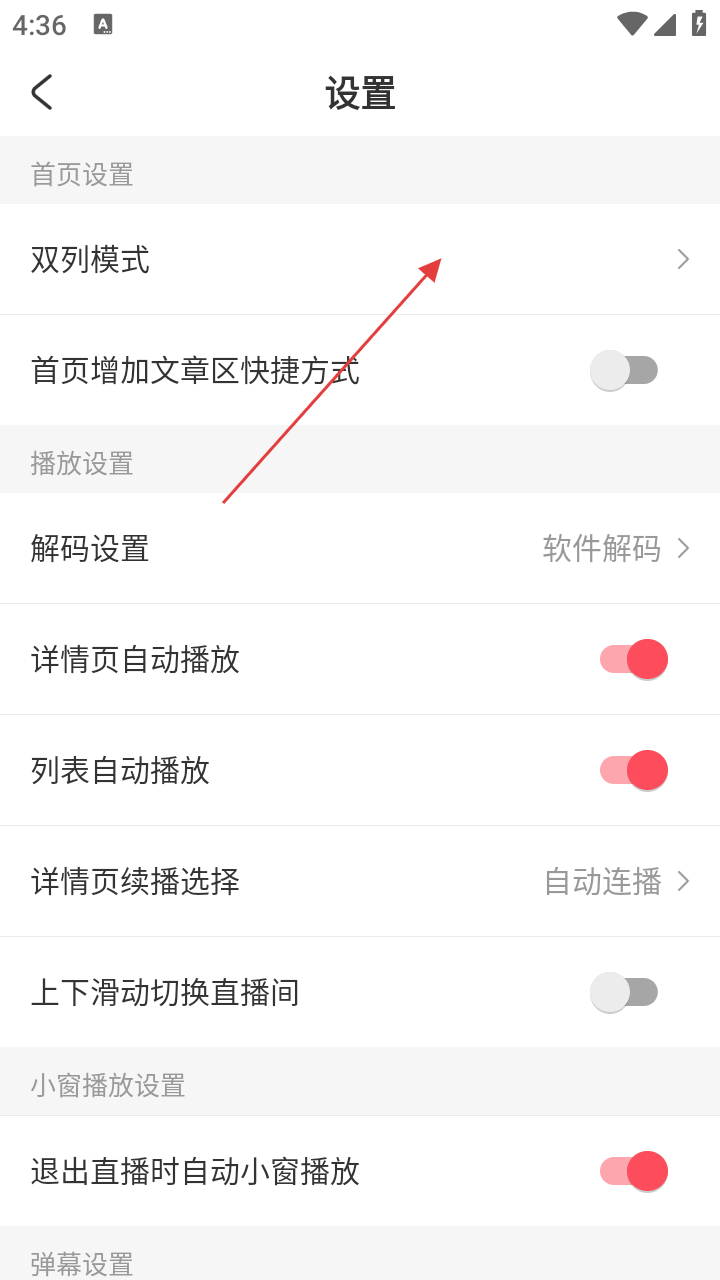
Task: Toggle off 退出直播时自动小窗播放
Action: pyautogui.click(x=634, y=1171)
